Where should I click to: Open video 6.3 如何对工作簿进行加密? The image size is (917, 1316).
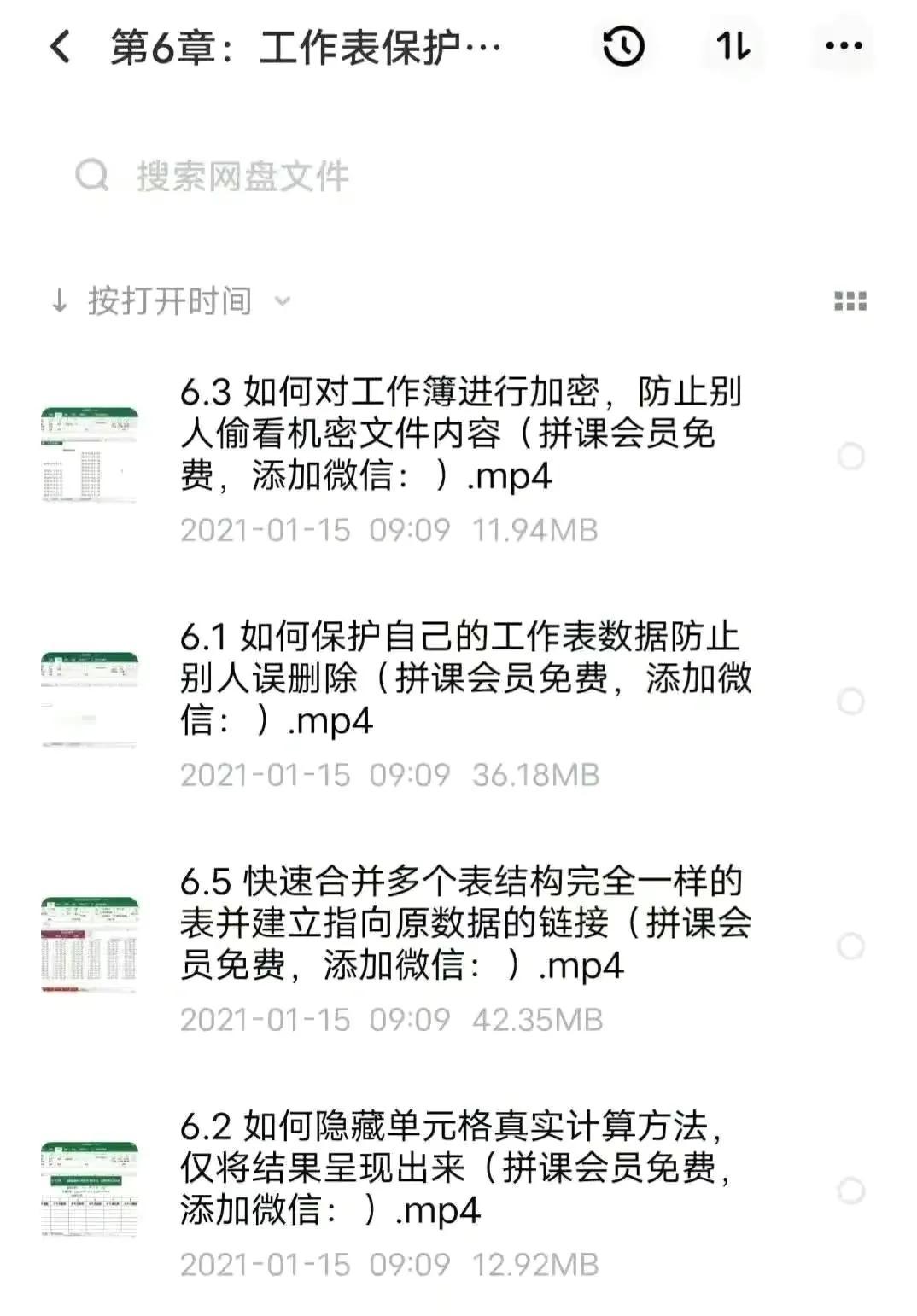tap(461, 434)
